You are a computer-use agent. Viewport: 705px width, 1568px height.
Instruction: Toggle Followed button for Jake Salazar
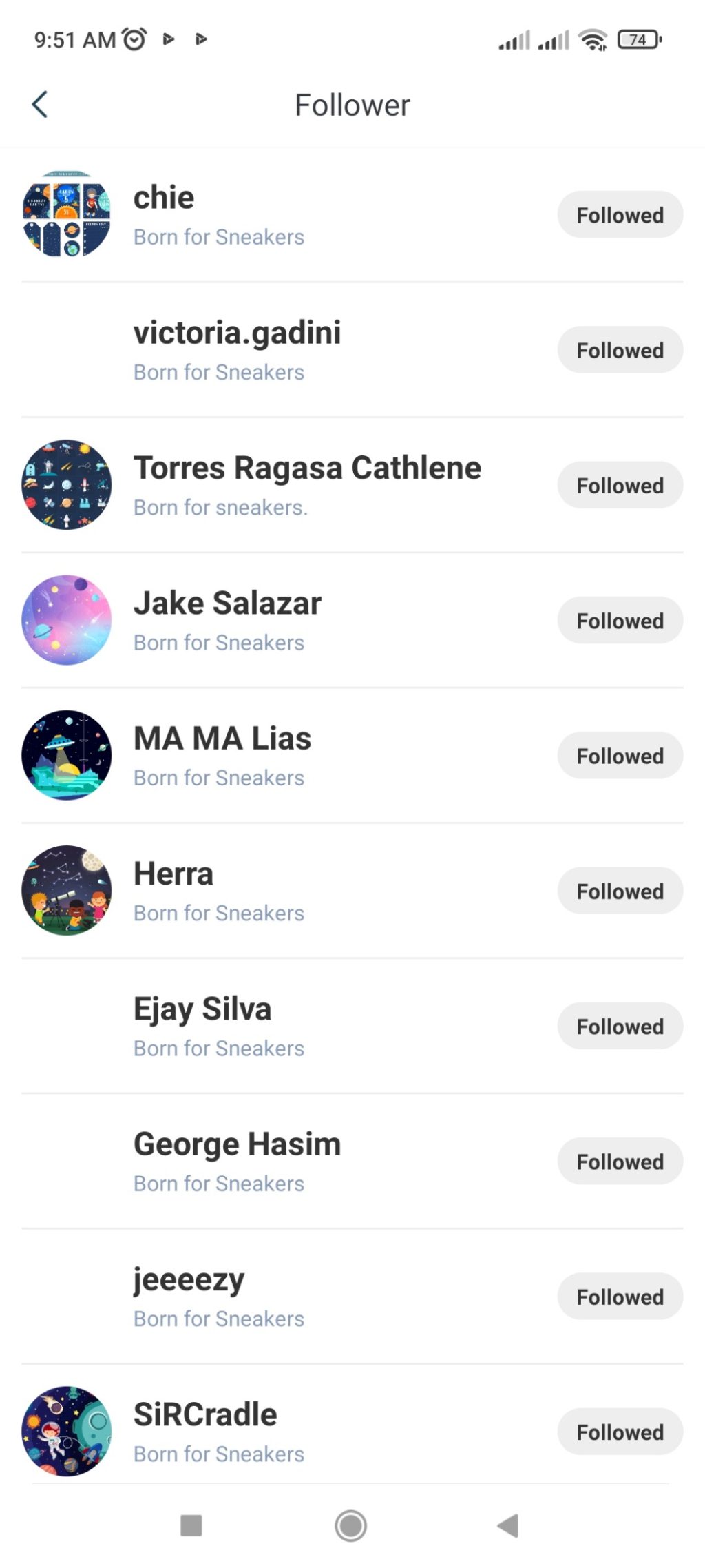coord(620,621)
